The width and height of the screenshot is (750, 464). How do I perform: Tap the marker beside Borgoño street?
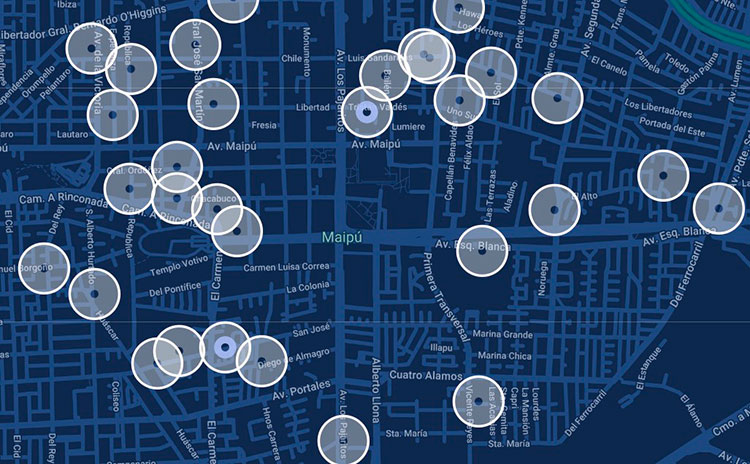pos(43,268)
